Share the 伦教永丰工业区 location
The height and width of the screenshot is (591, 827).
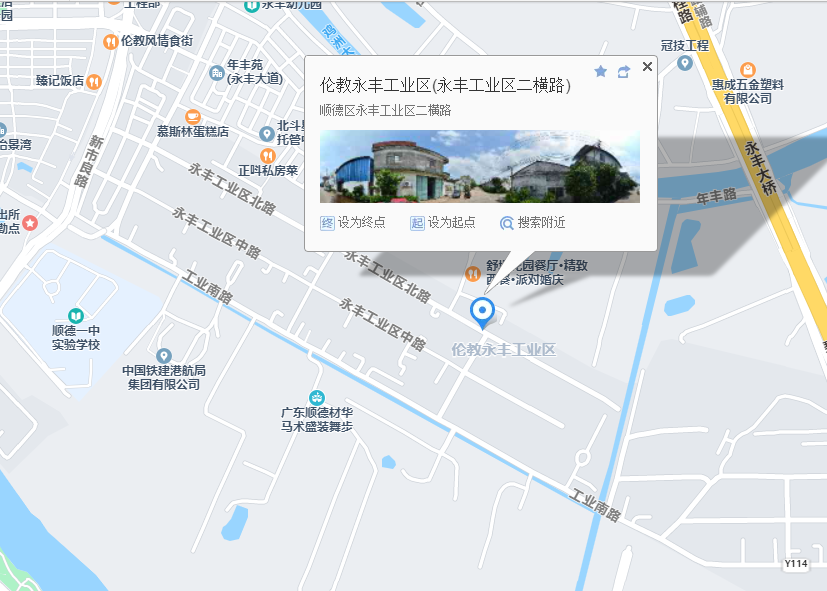[x=624, y=71]
